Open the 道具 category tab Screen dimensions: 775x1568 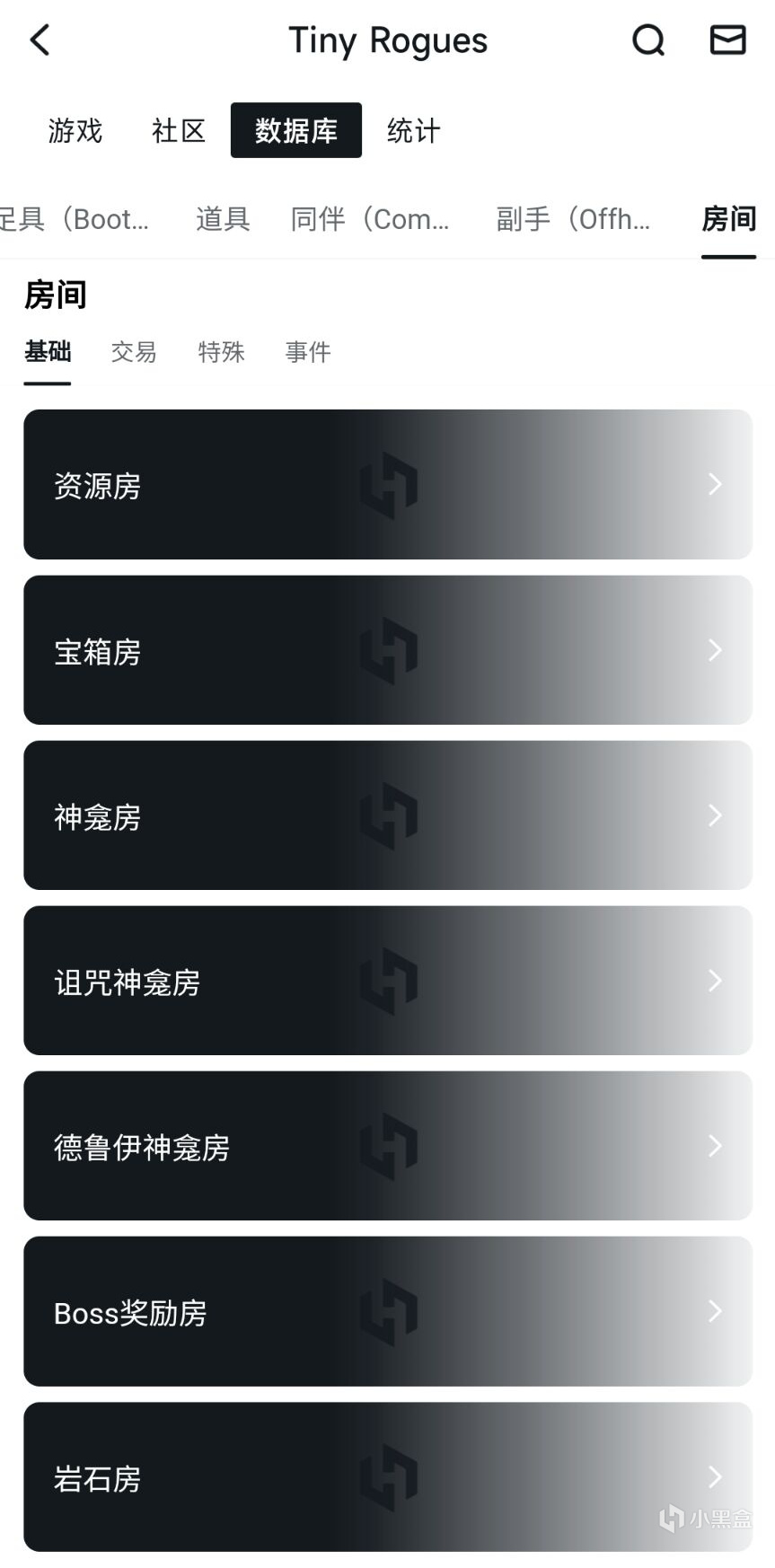pyautogui.click(x=223, y=219)
